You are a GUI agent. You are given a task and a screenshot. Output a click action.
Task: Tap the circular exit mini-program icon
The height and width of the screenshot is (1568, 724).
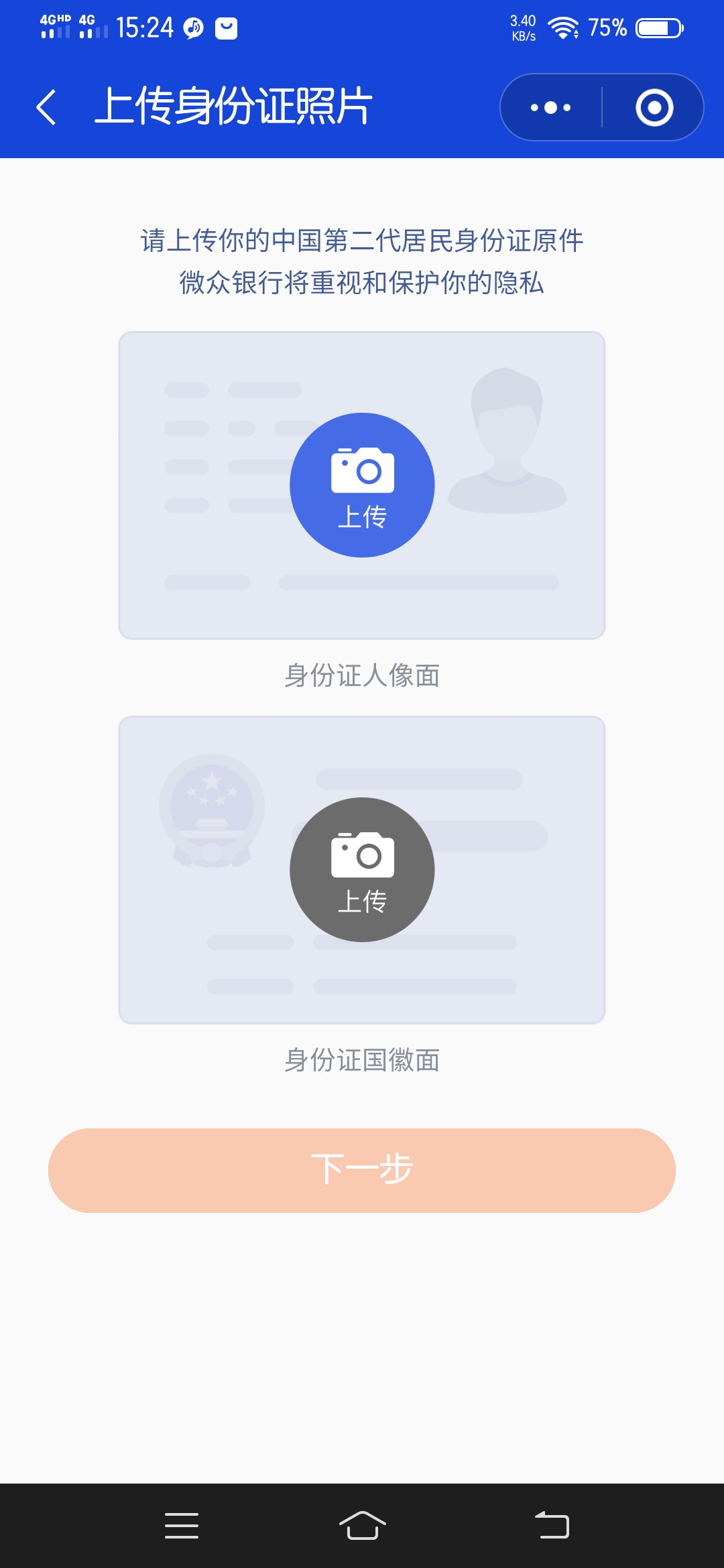coord(654,107)
